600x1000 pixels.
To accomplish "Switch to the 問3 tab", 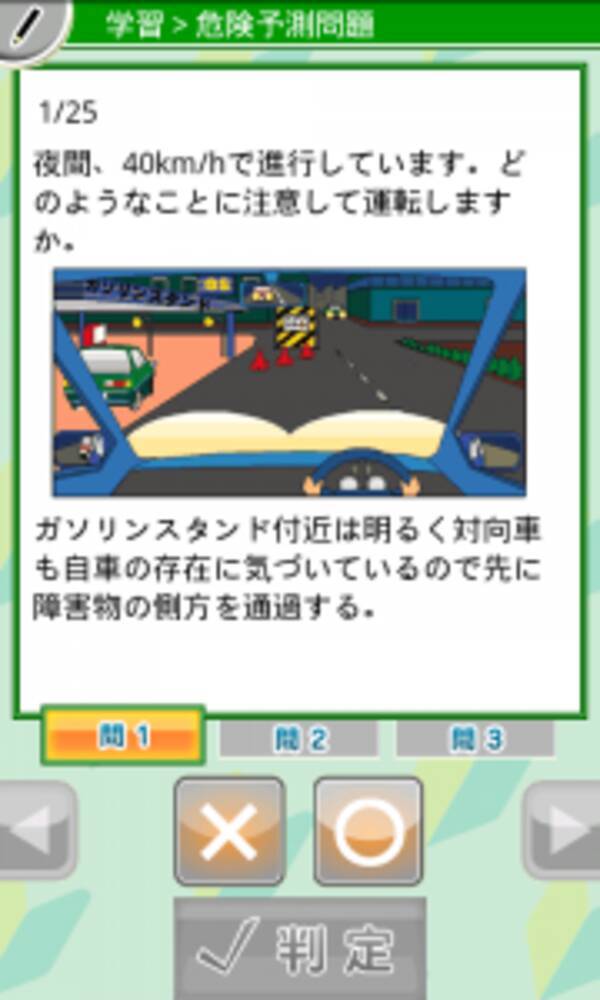I will tap(475, 739).
